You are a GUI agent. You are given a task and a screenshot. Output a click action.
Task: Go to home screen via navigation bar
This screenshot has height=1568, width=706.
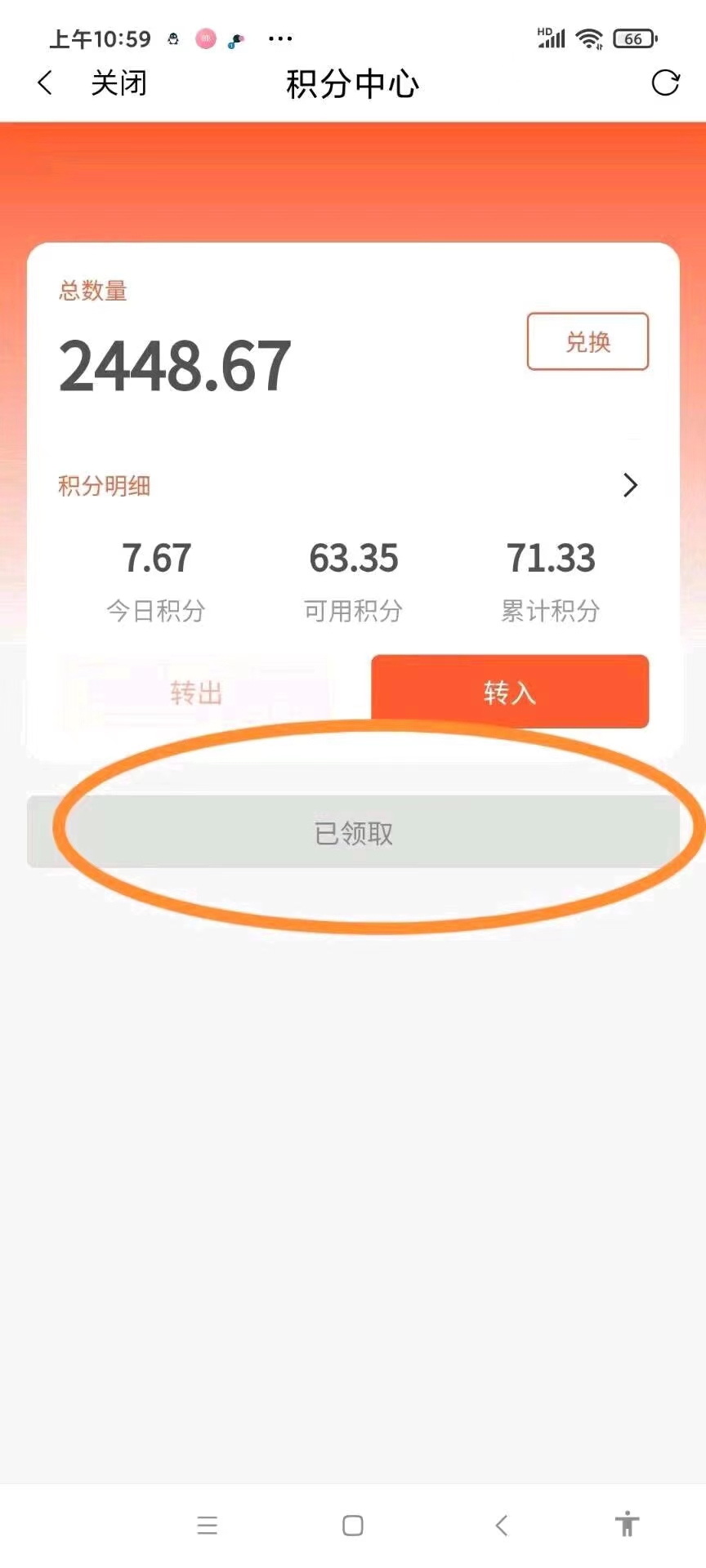[x=353, y=1525]
